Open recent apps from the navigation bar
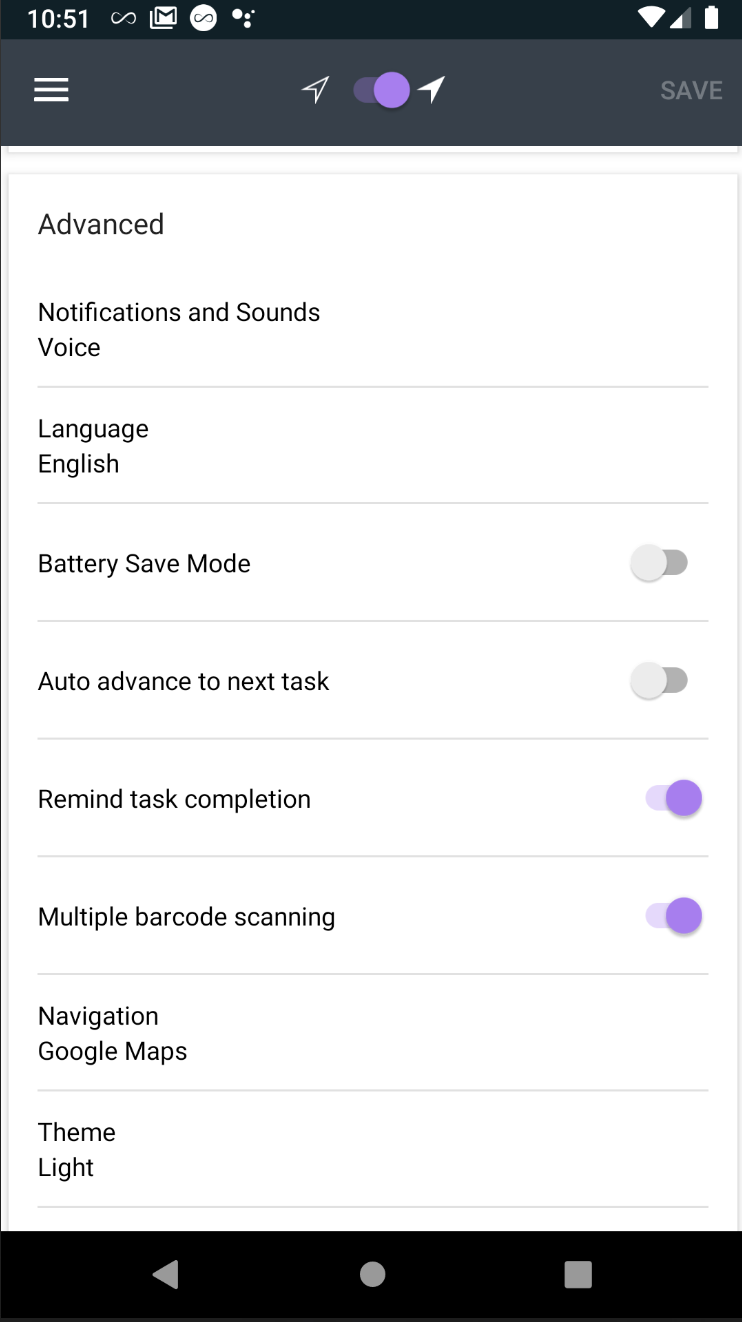Image resolution: width=742 pixels, height=1322 pixels. coord(578,1273)
